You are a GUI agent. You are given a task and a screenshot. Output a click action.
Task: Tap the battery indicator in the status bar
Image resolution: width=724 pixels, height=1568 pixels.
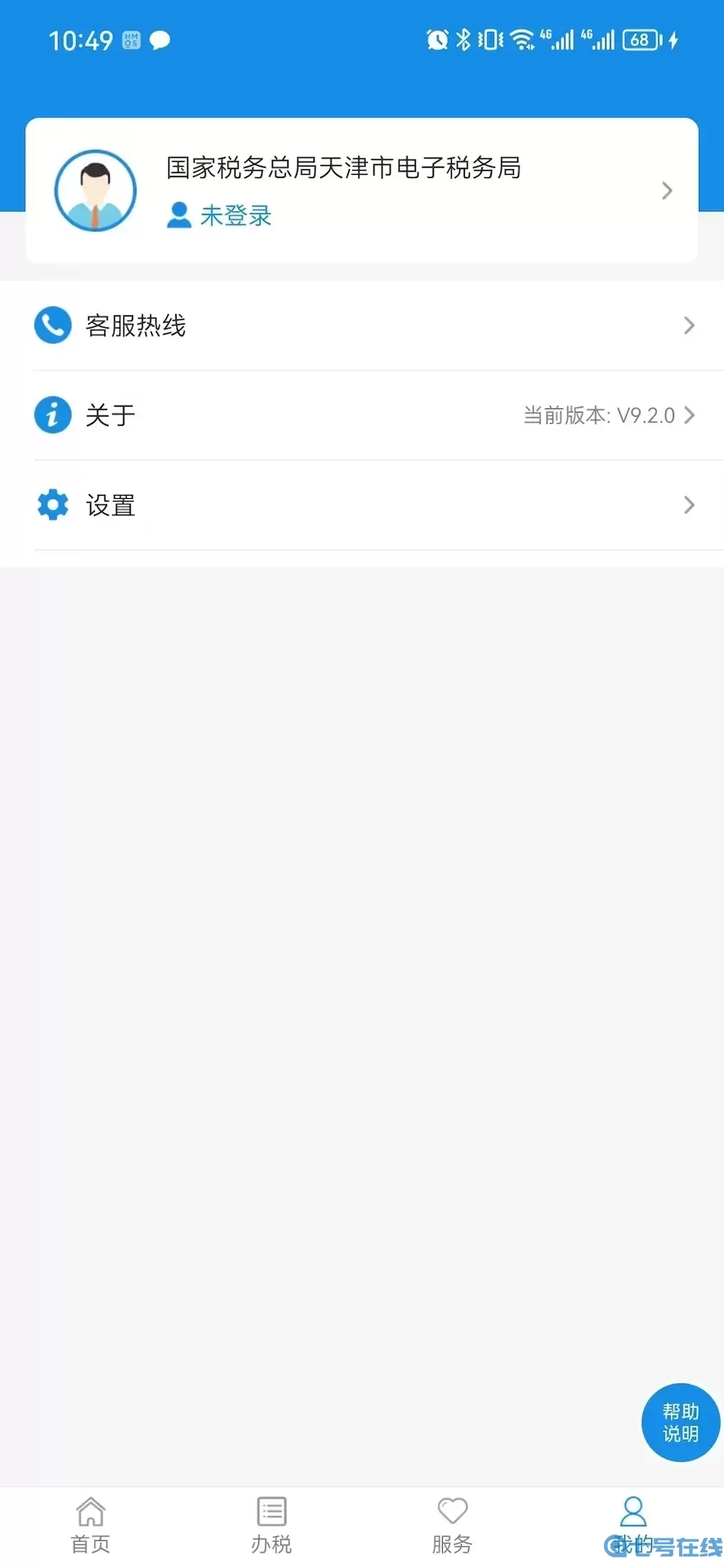click(639, 38)
